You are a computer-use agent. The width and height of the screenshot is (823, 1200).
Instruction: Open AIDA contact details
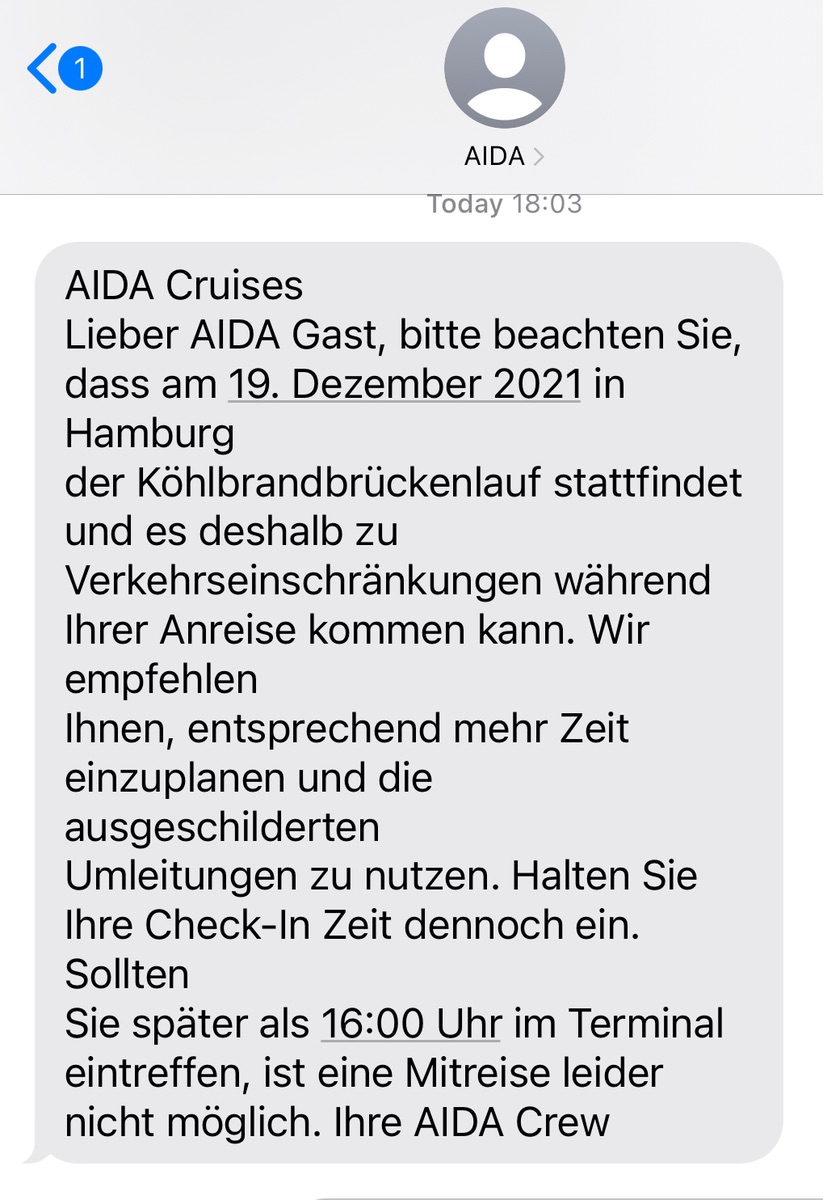pos(504,156)
